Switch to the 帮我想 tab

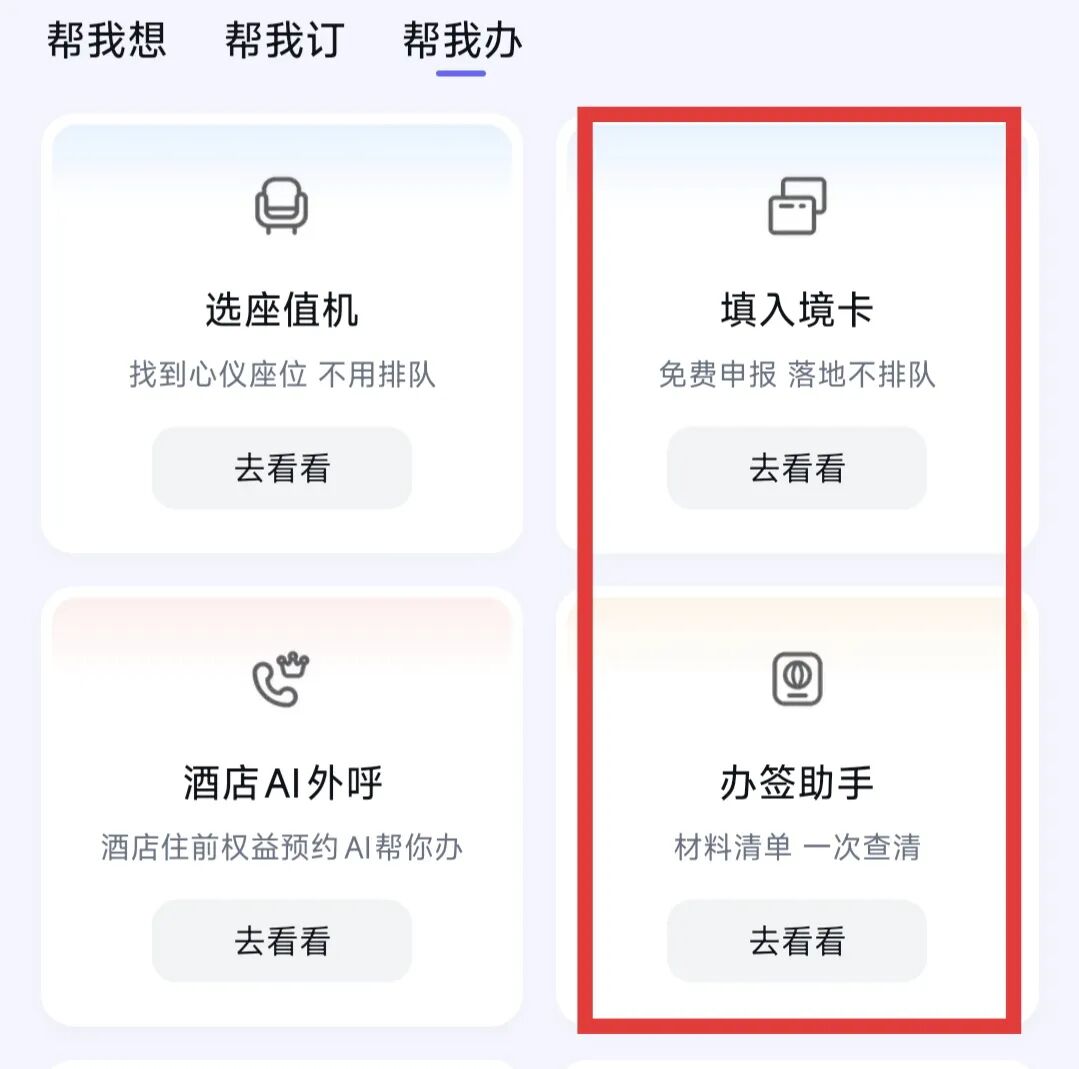107,40
